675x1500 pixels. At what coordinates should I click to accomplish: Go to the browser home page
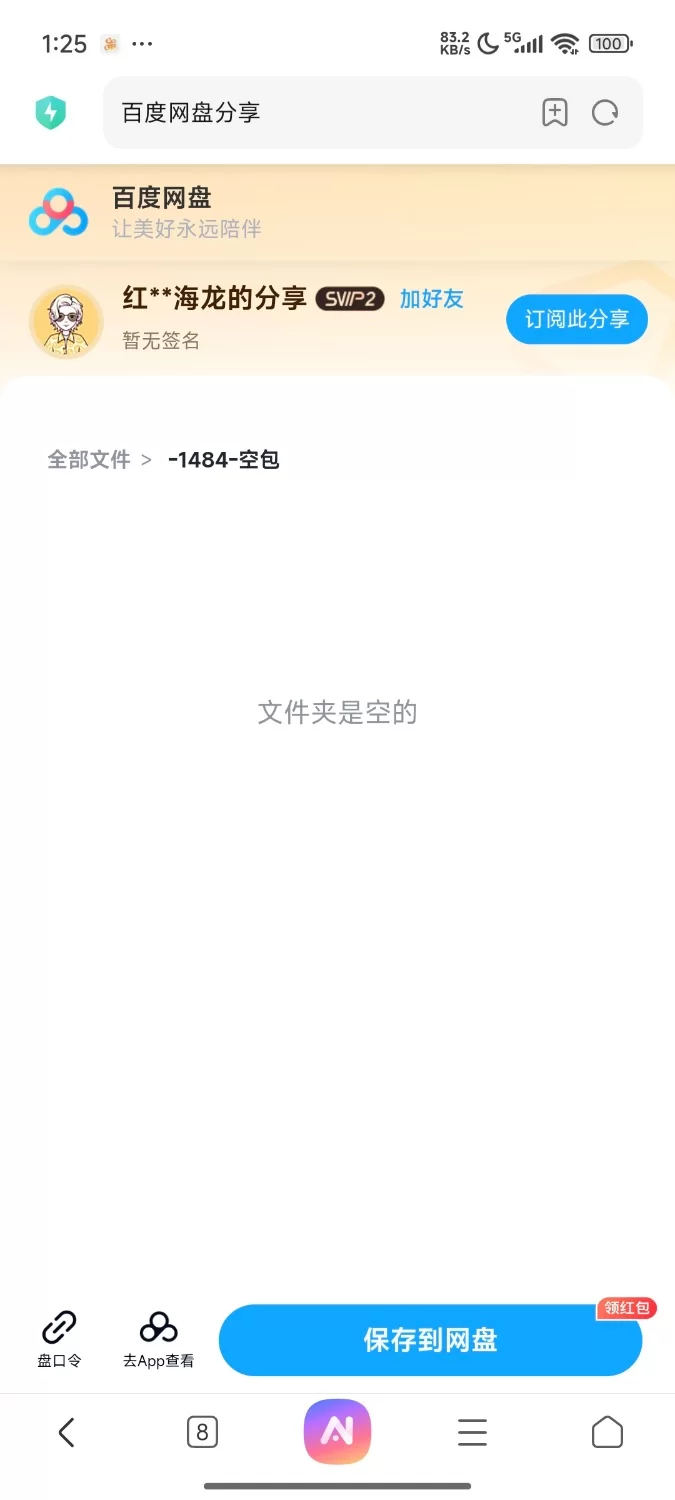tap(607, 1433)
